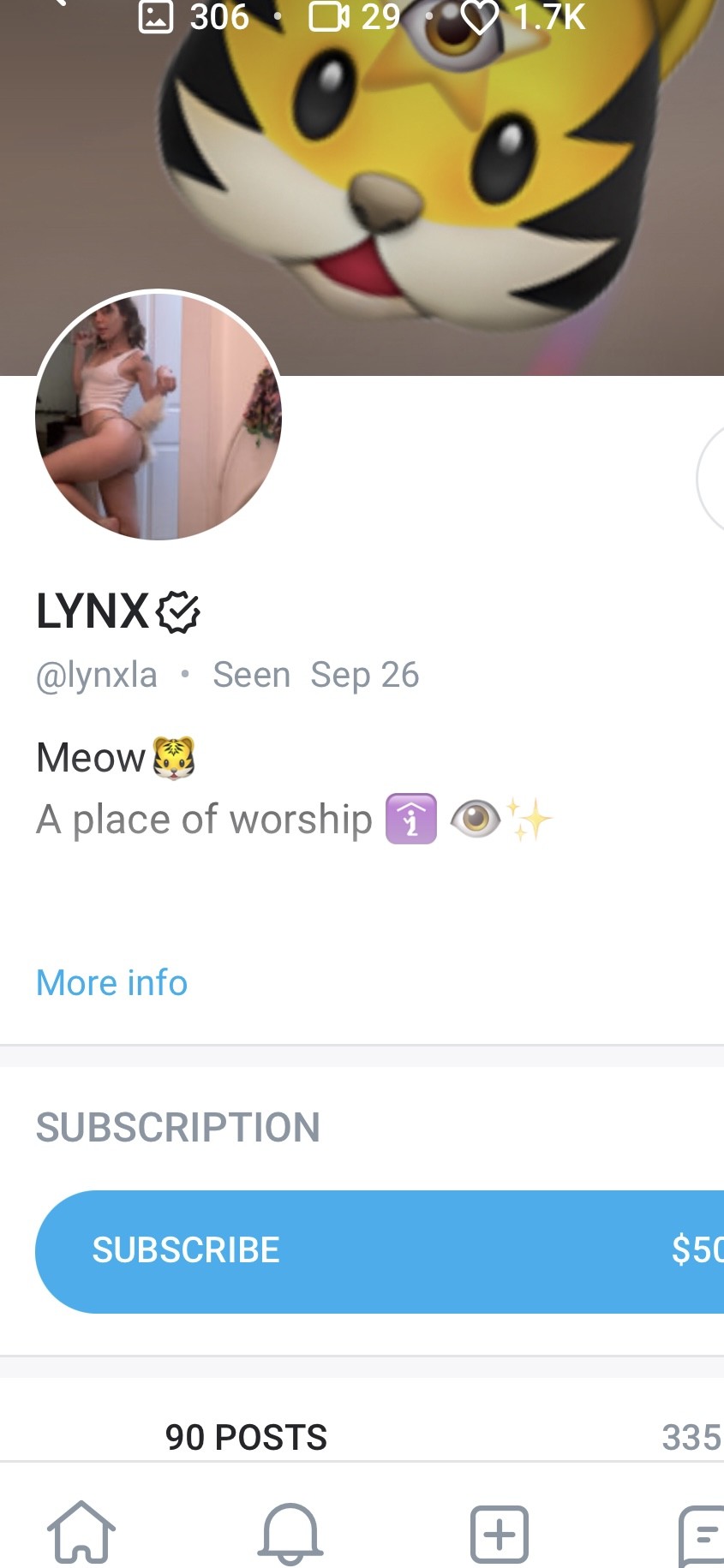This screenshot has height=1568, width=724.
Task: Click the @lynxla username
Action: click(x=96, y=675)
